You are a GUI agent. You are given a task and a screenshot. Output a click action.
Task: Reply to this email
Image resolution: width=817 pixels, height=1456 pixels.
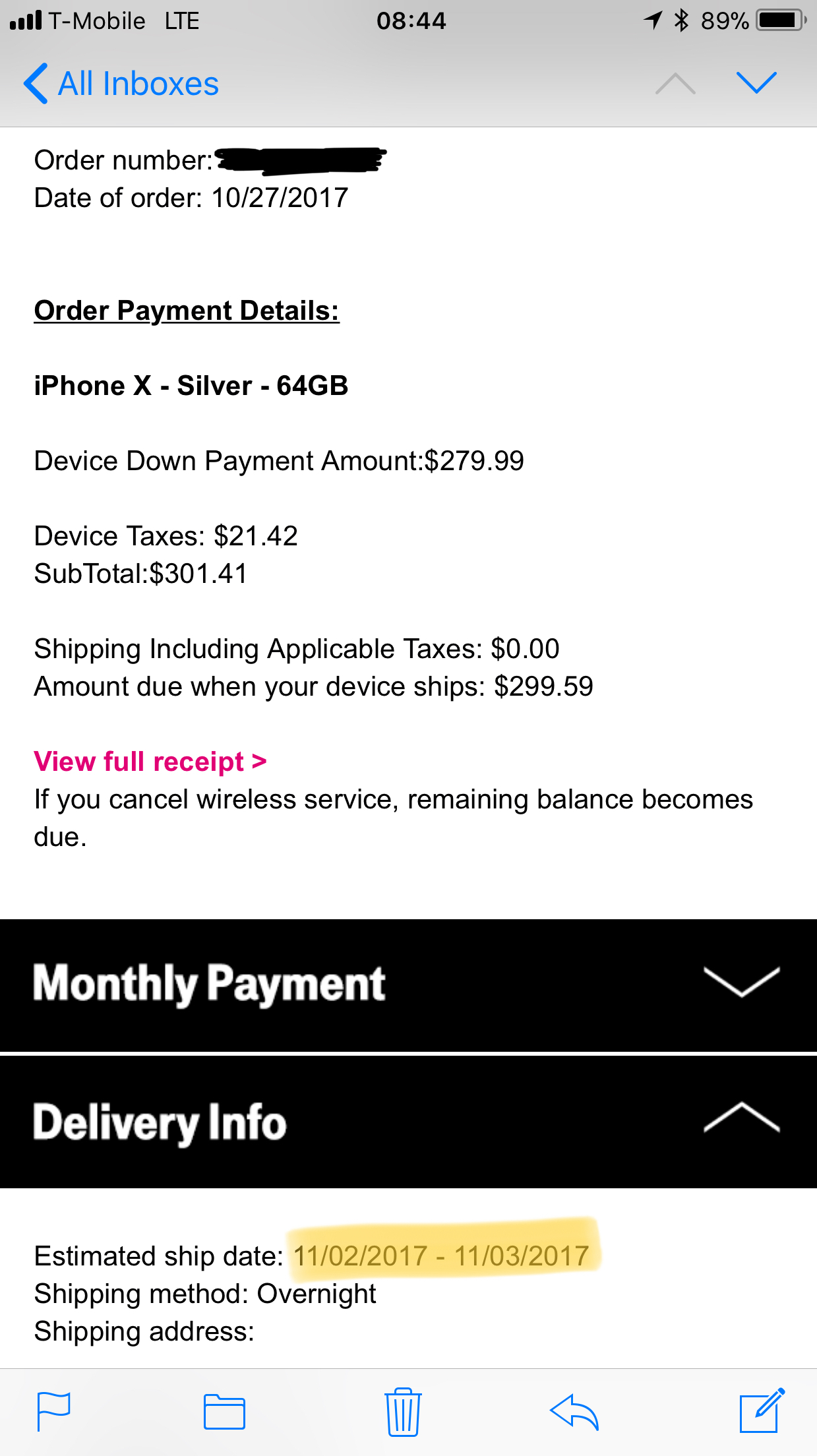pyautogui.click(x=574, y=1412)
